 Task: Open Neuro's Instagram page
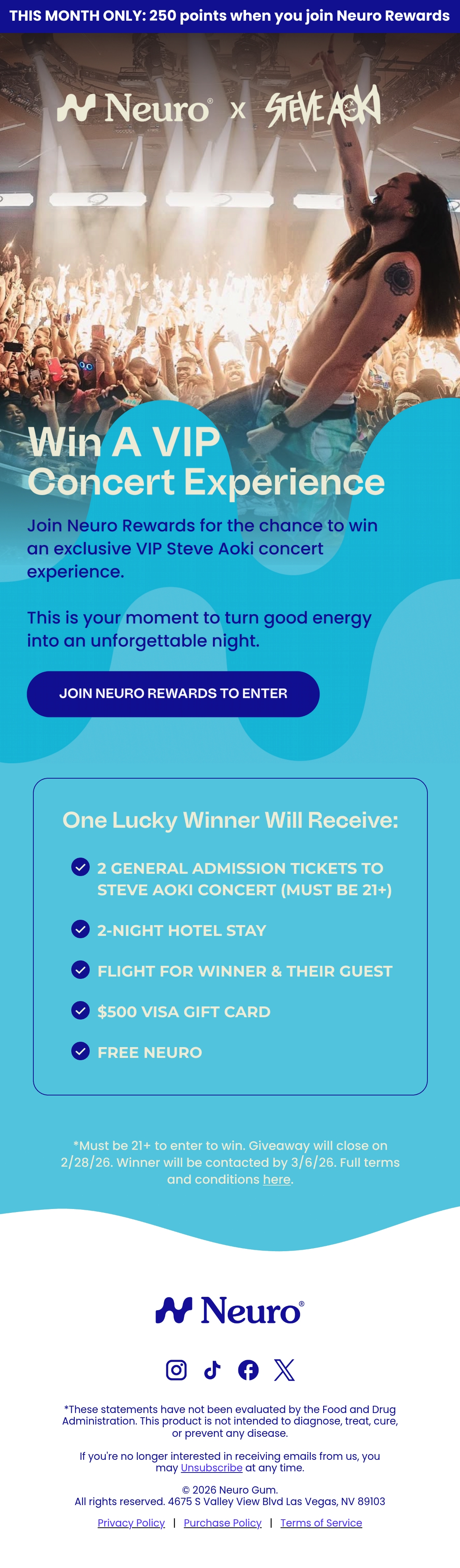point(176,1370)
